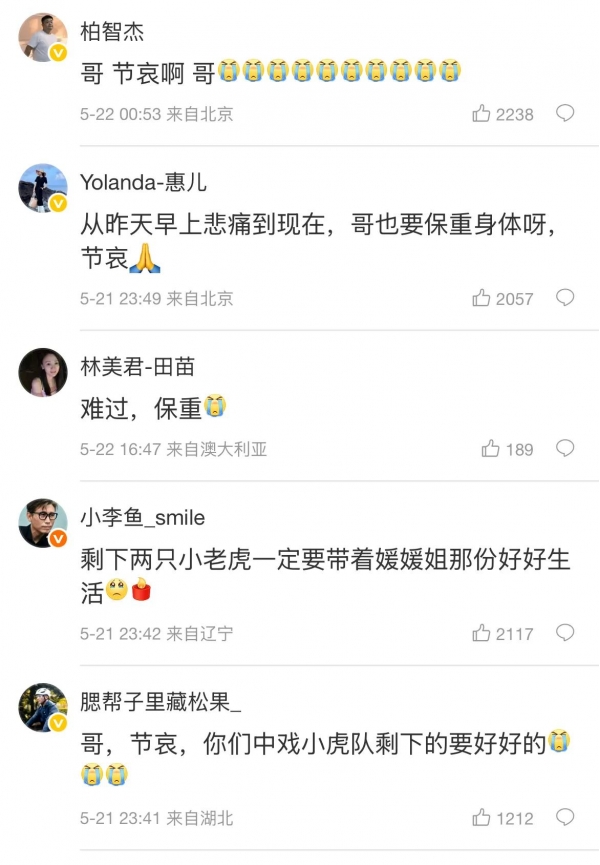Image resolution: width=600 pixels, height=865 pixels.
Task: Reply to 小李鱼_smile's comment
Action: [x=565, y=632]
